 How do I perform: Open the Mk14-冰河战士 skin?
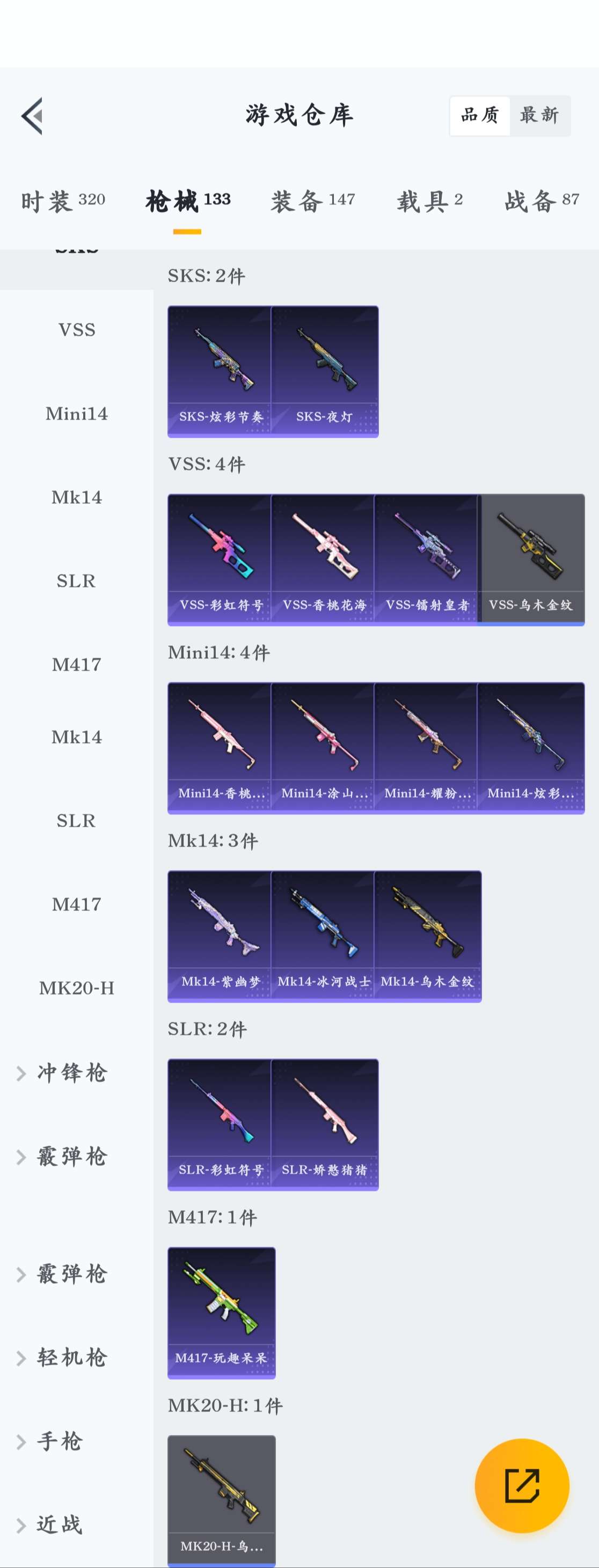point(323,936)
